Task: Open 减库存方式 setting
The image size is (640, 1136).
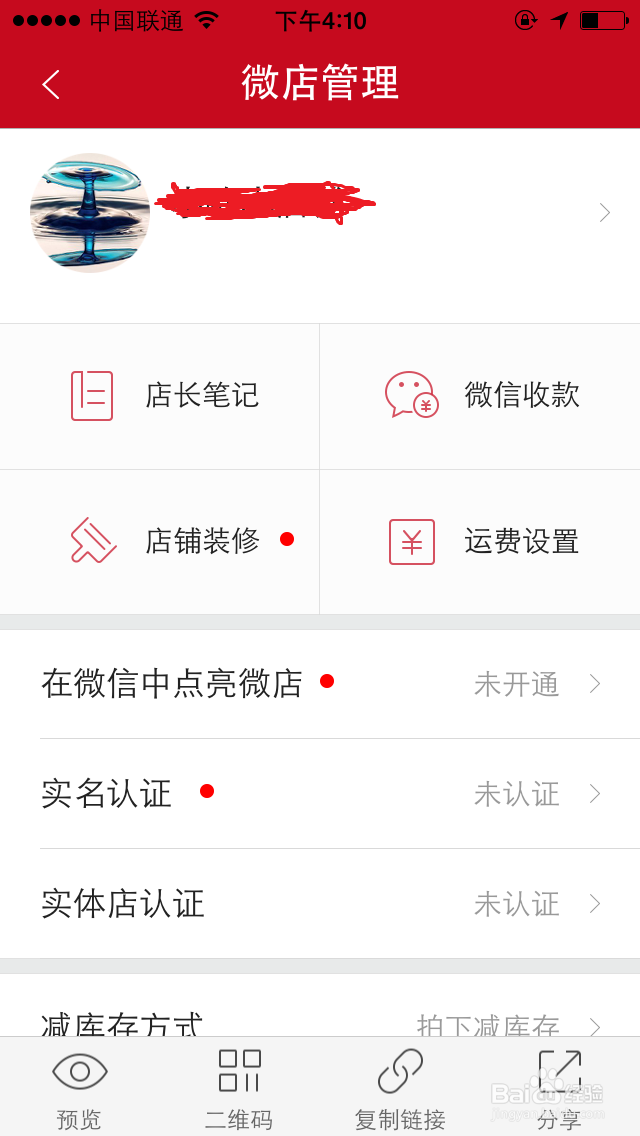Action: click(320, 1020)
